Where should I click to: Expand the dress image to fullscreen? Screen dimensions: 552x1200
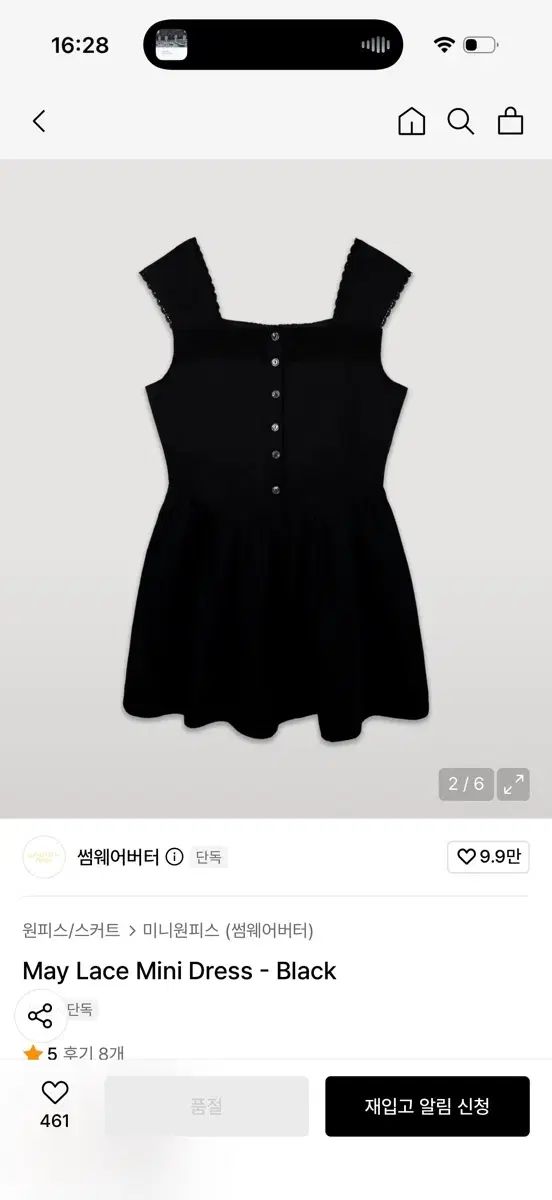click(x=513, y=784)
